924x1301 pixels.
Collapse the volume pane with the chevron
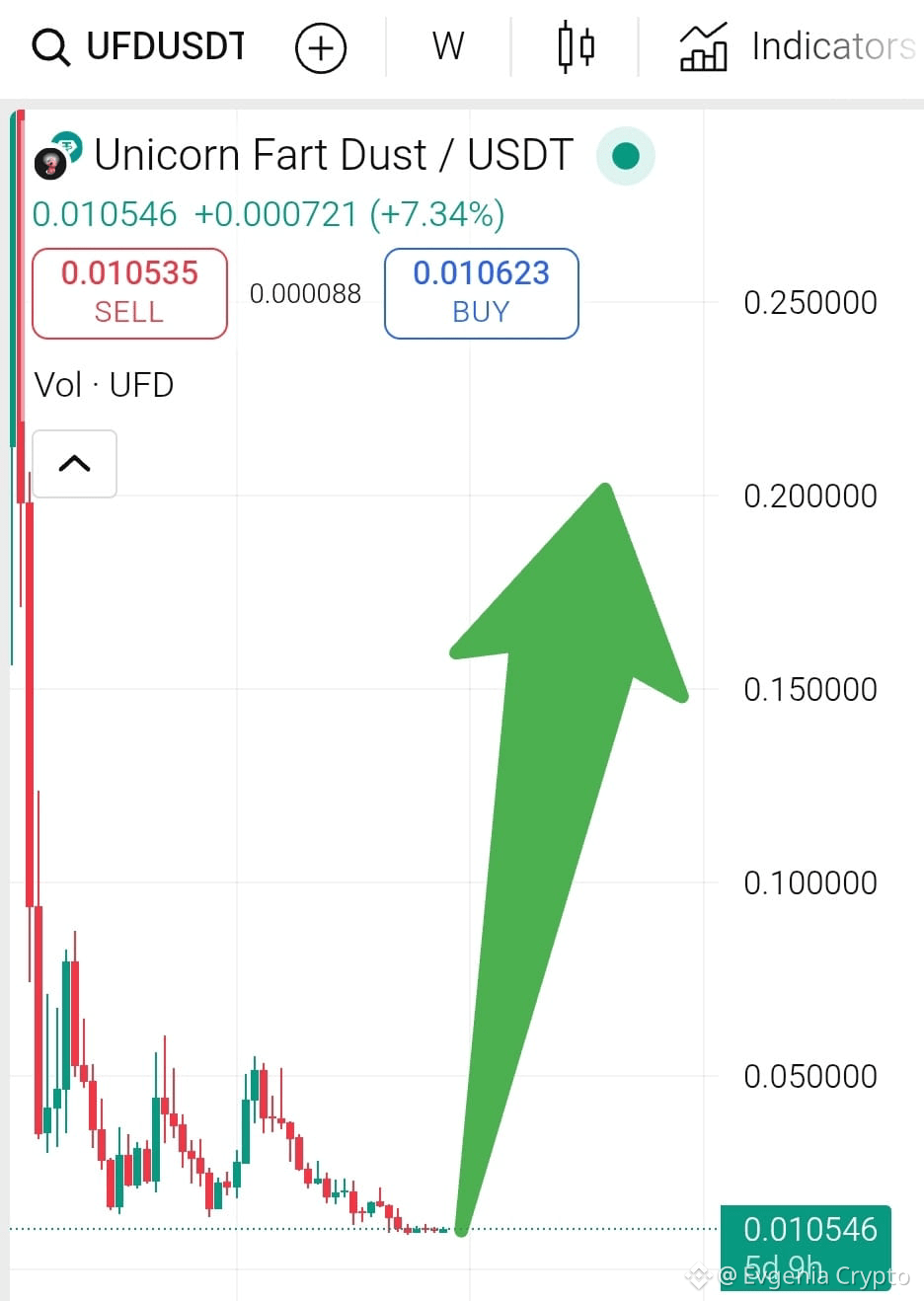tap(74, 463)
